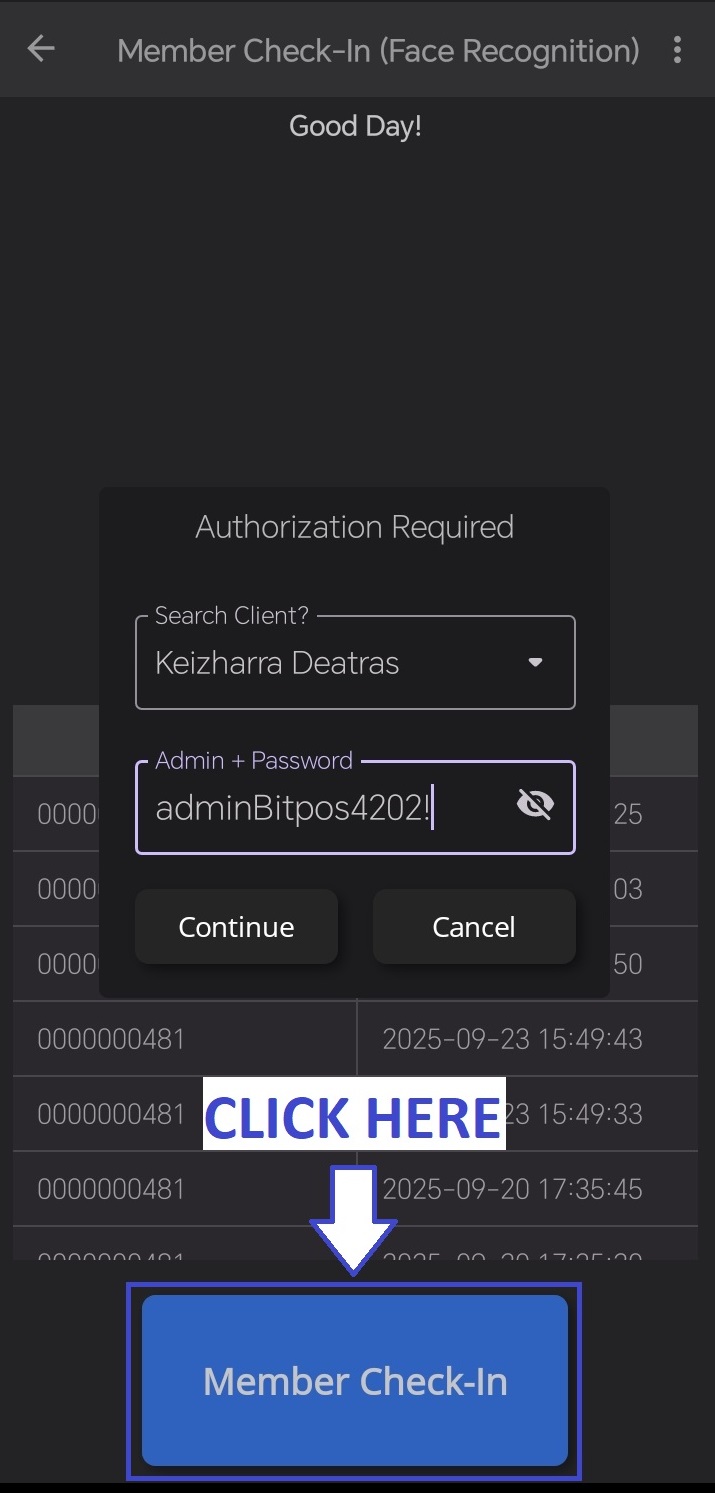Tap the blue Member Check-In button

point(355,1381)
